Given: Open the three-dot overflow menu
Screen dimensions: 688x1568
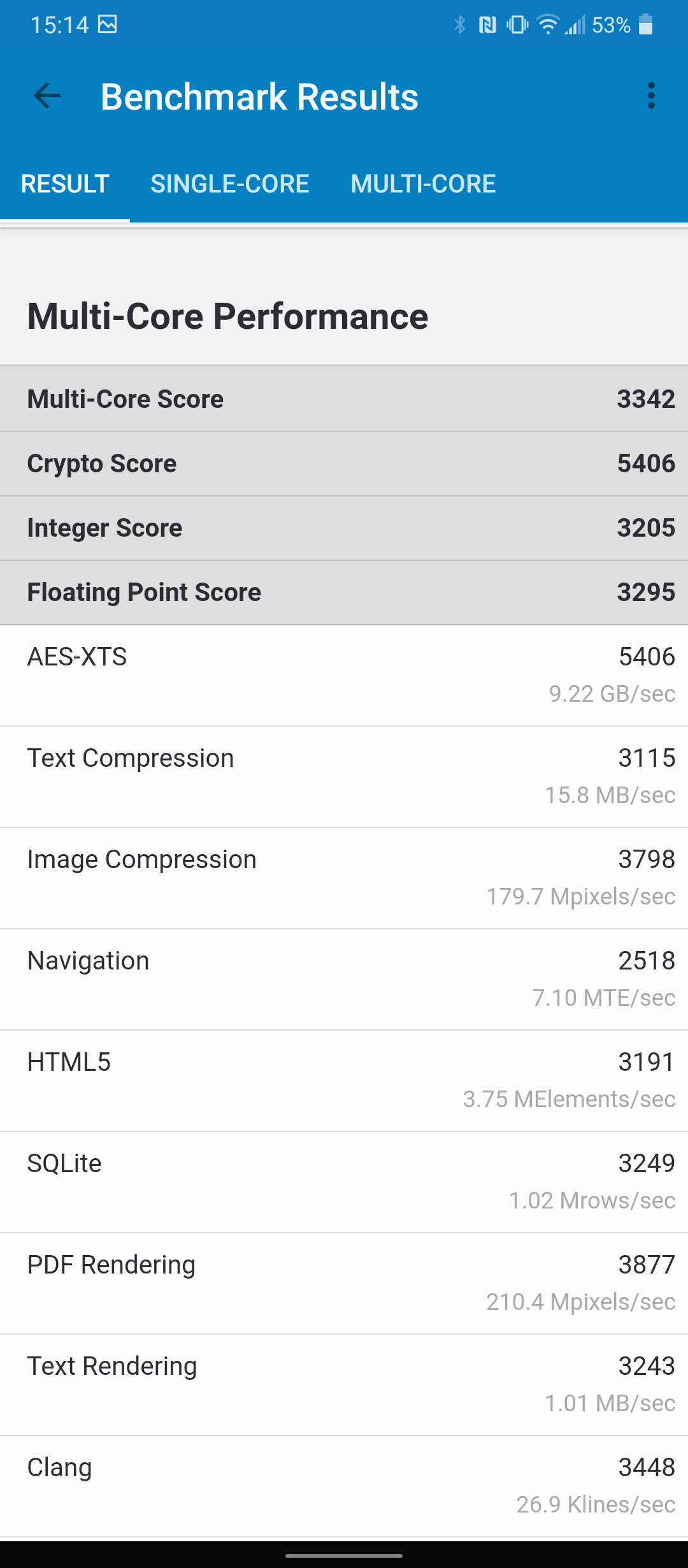Looking at the screenshot, I should point(650,96).
